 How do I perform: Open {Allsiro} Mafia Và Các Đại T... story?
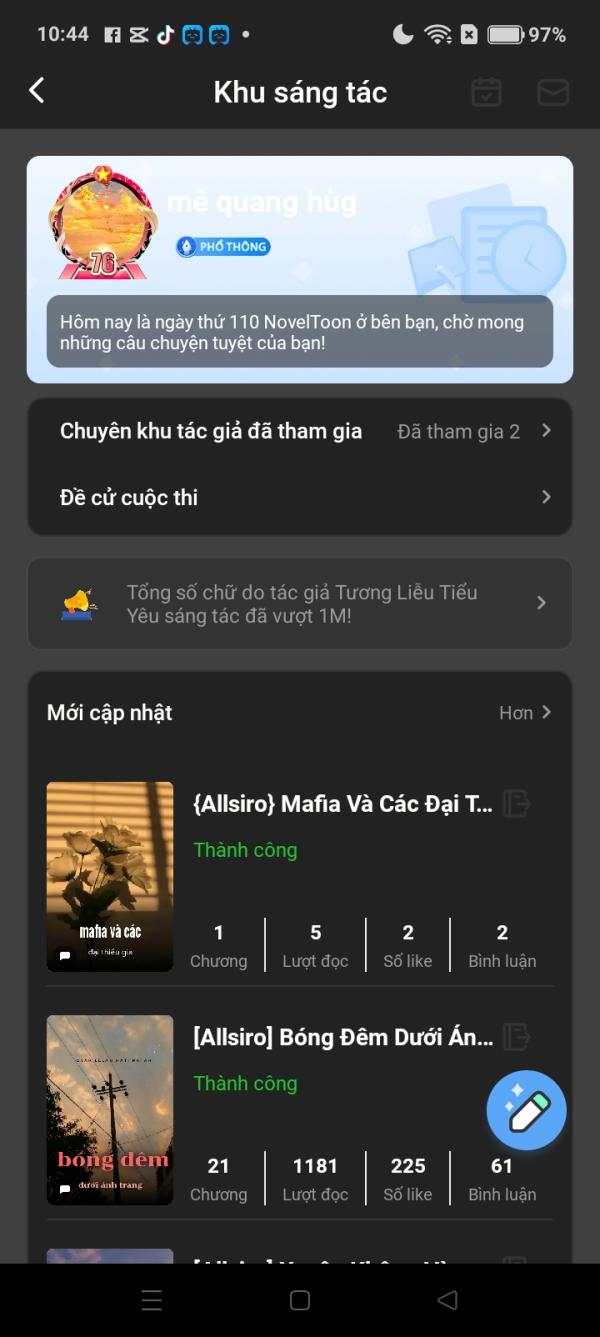[342, 804]
